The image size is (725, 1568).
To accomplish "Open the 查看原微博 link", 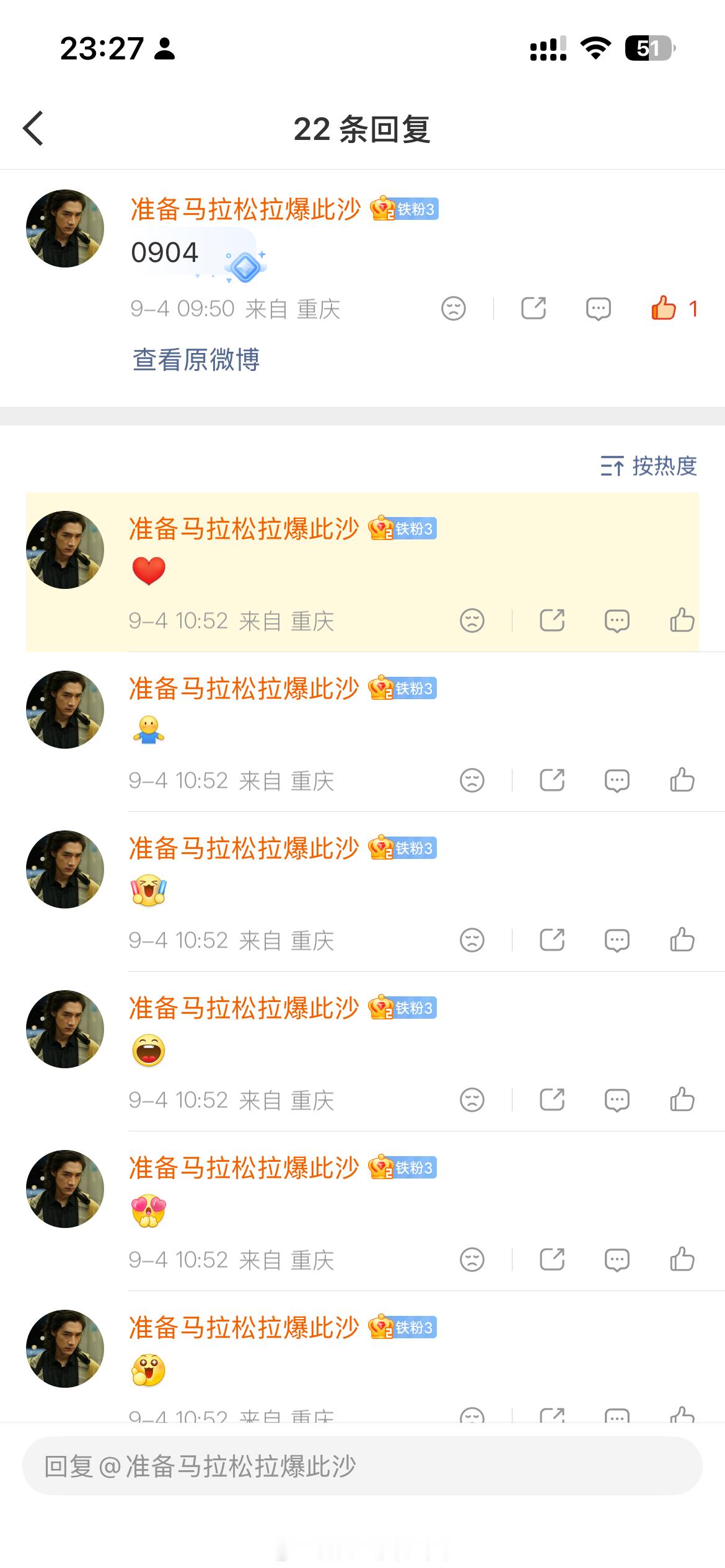I will tap(196, 360).
